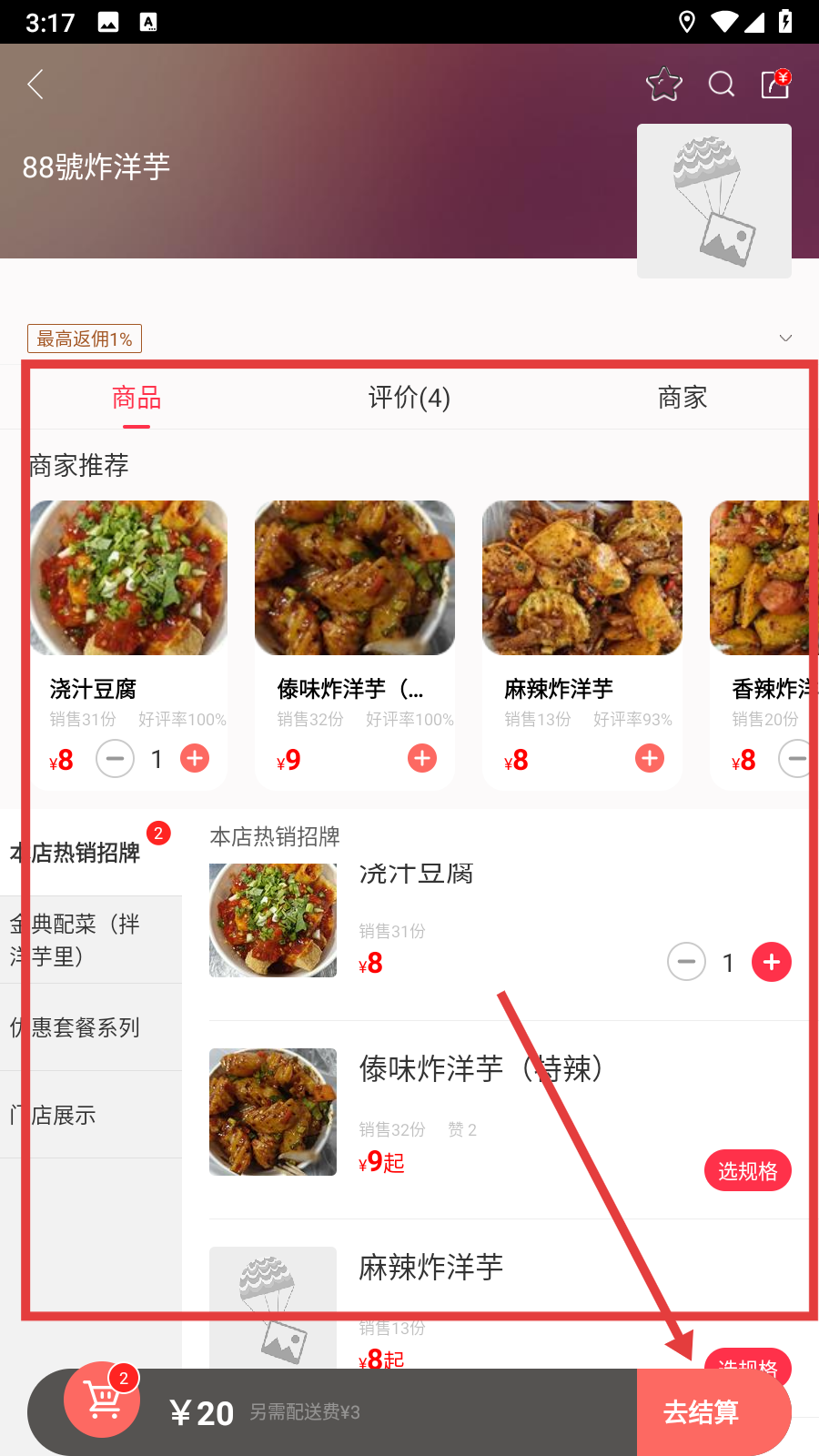
Task: Add 傣味炸洋芋 from the recommended cards
Action: point(421,758)
